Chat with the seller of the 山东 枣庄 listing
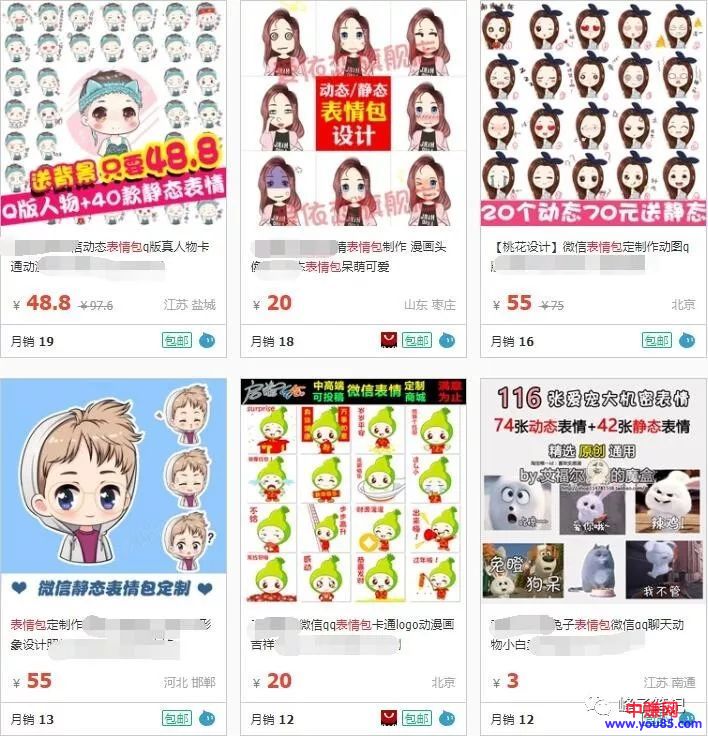Screen dimensions: 708x736 tap(447, 341)
